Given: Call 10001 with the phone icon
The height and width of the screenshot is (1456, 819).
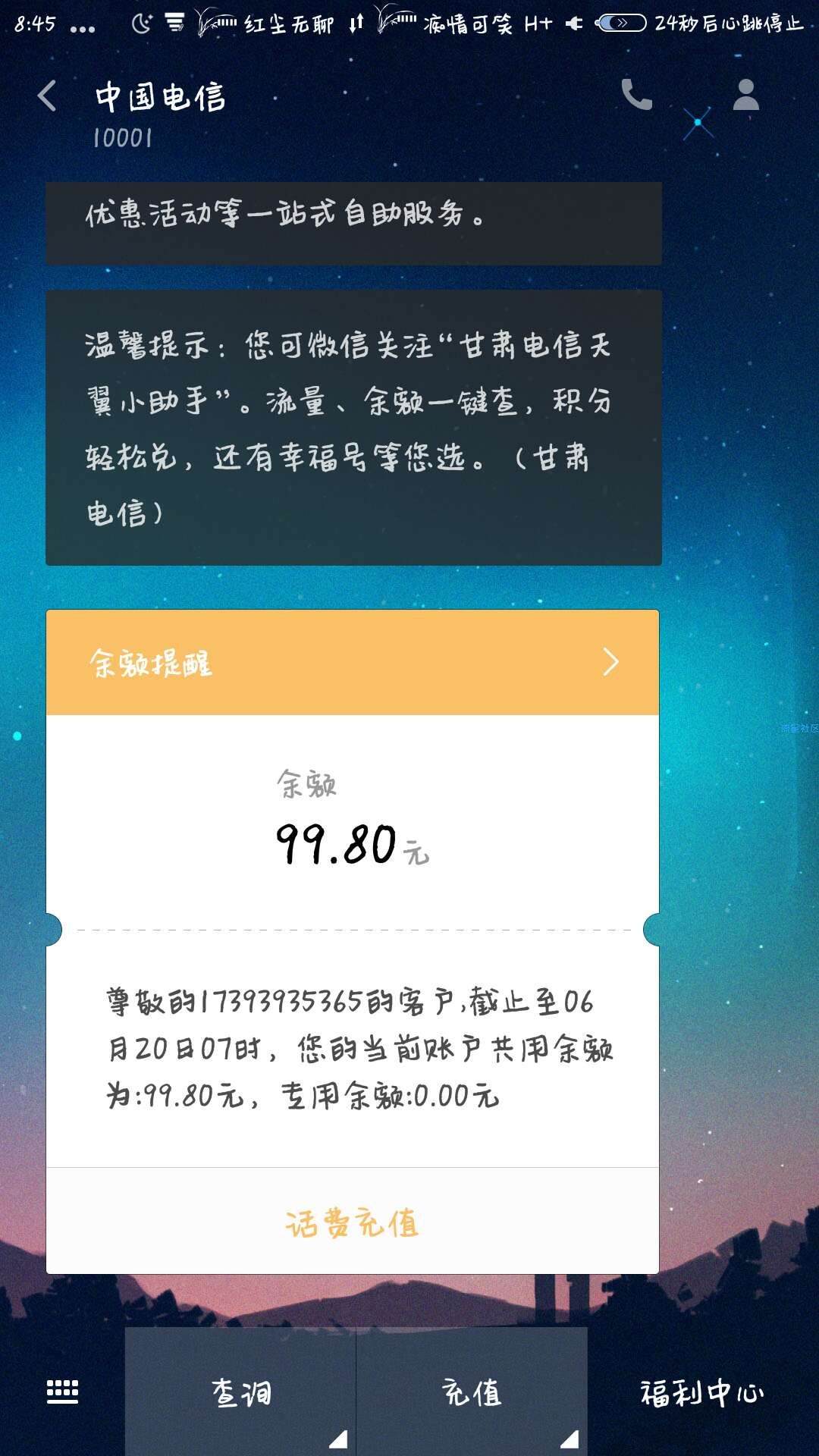Looking at the screenshot, I should 636,95.
